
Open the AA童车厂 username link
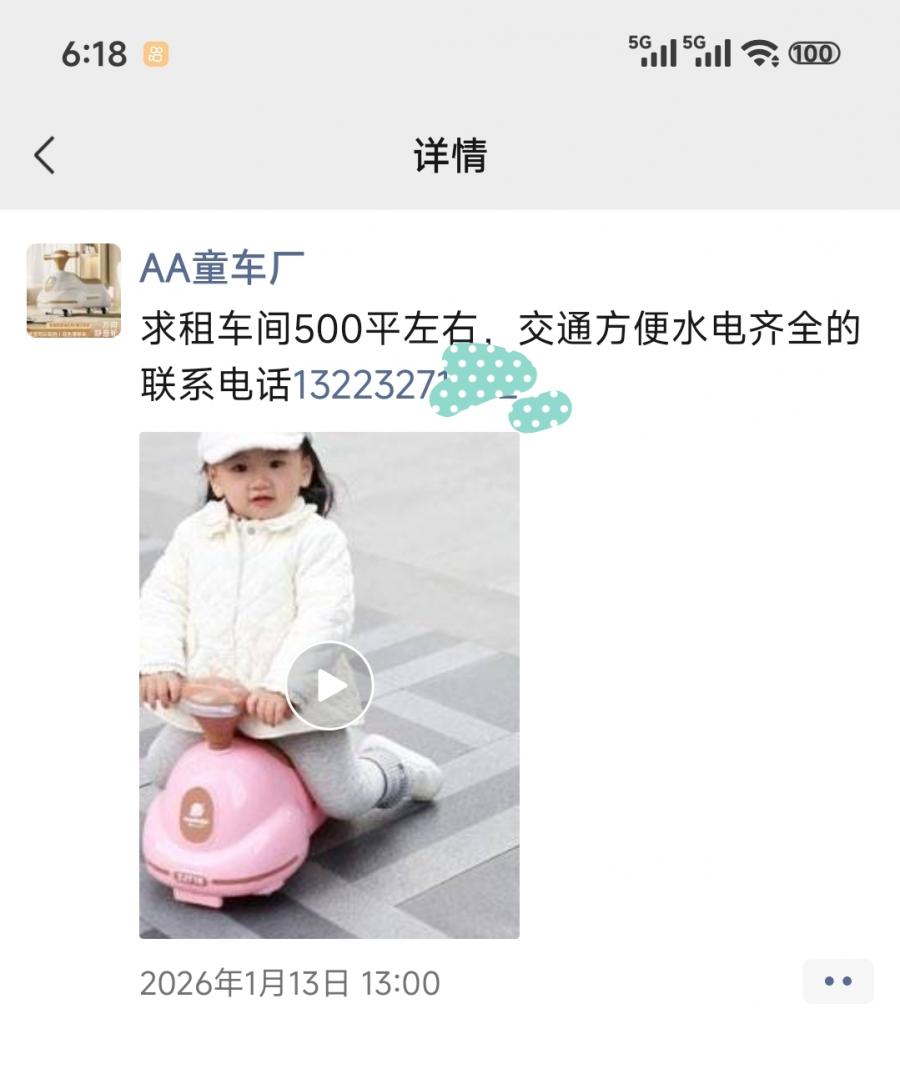(x=221, y=268)
